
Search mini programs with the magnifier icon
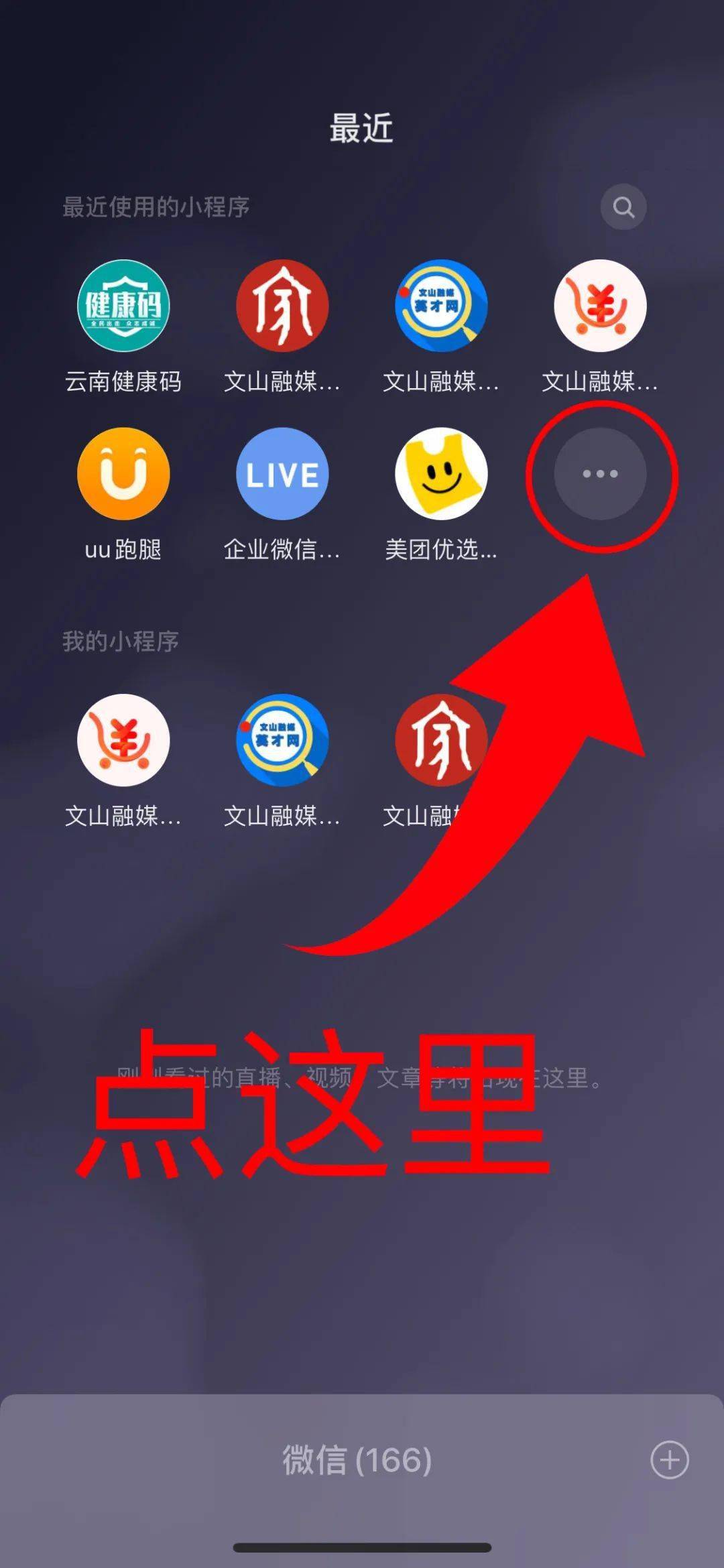(623, 207)
